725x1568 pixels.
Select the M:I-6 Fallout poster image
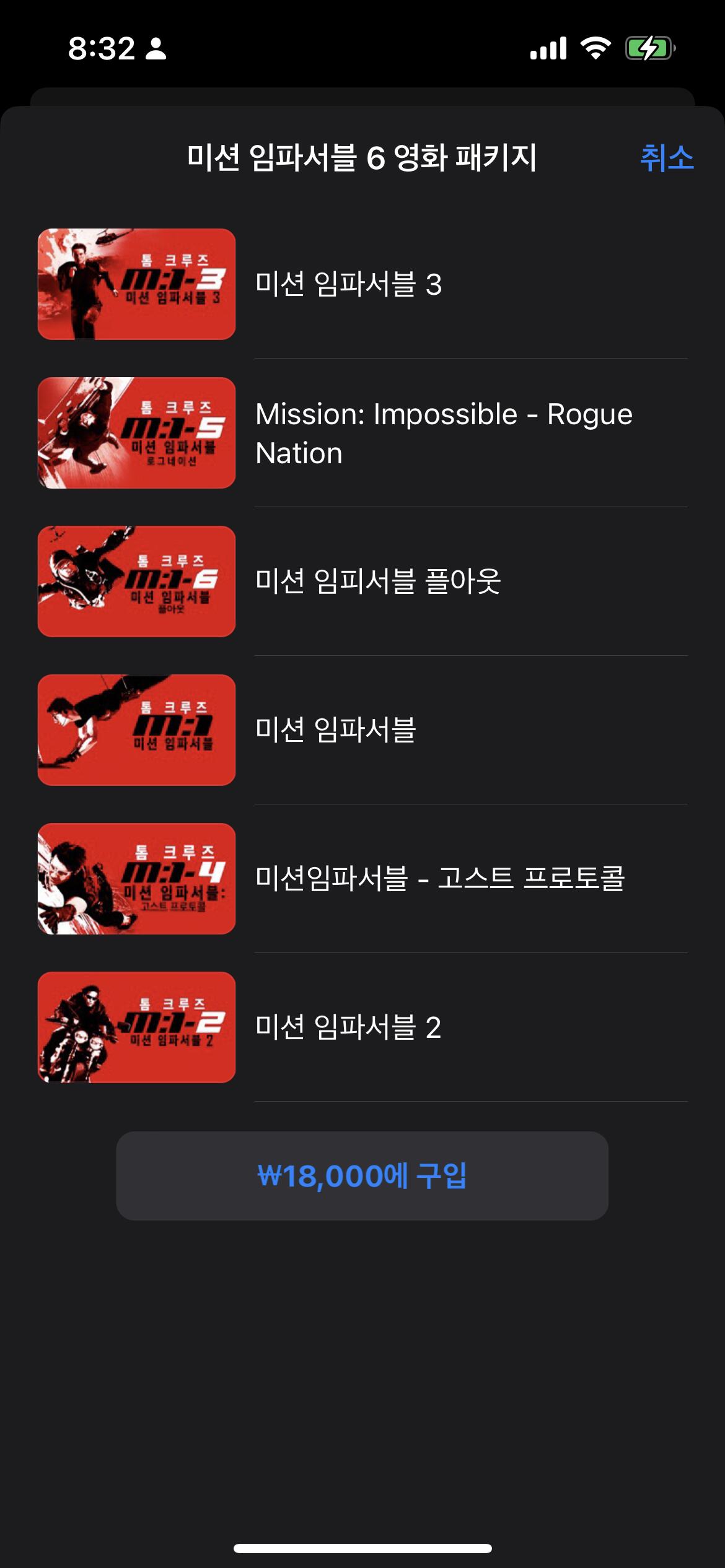tap(138, 582)
